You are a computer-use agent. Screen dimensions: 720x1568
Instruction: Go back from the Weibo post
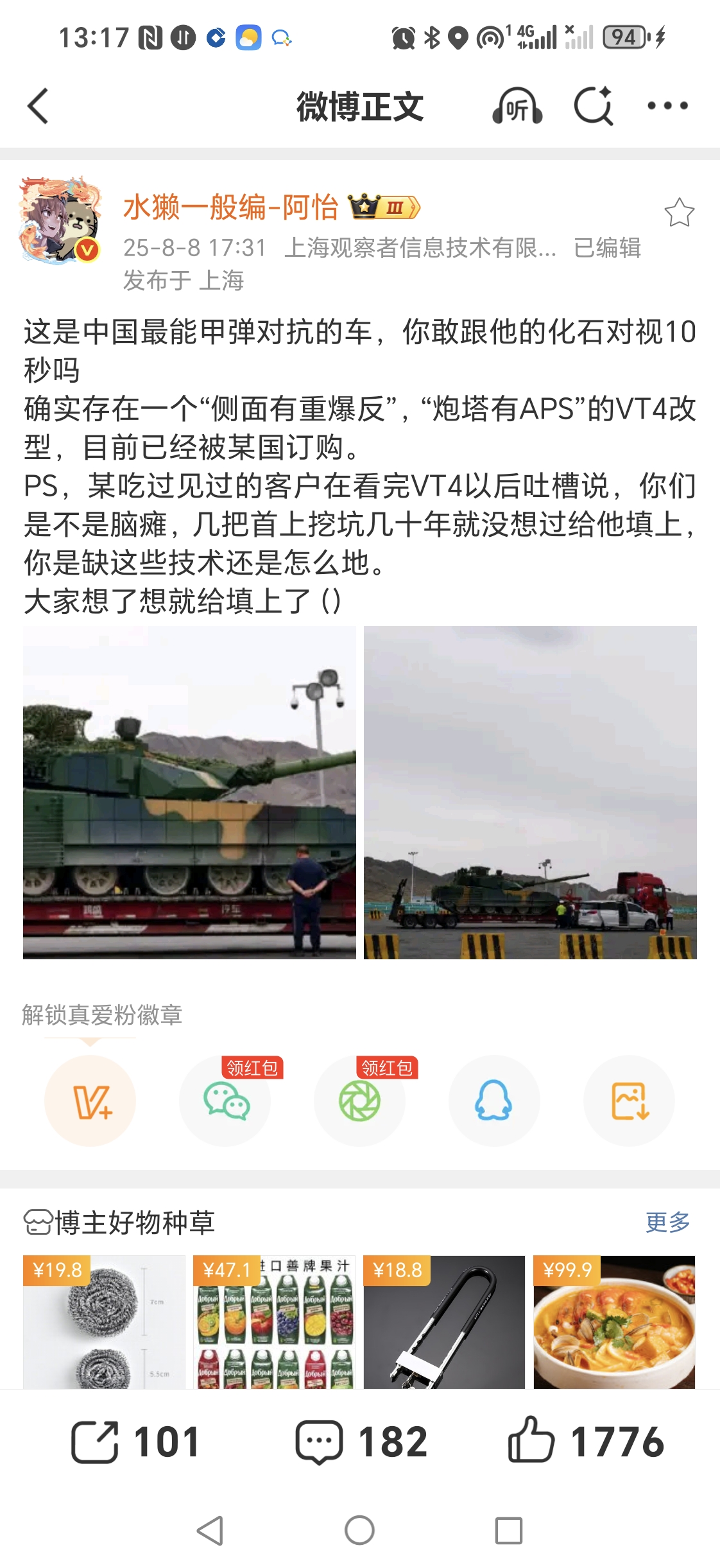[x=39, y=106]
